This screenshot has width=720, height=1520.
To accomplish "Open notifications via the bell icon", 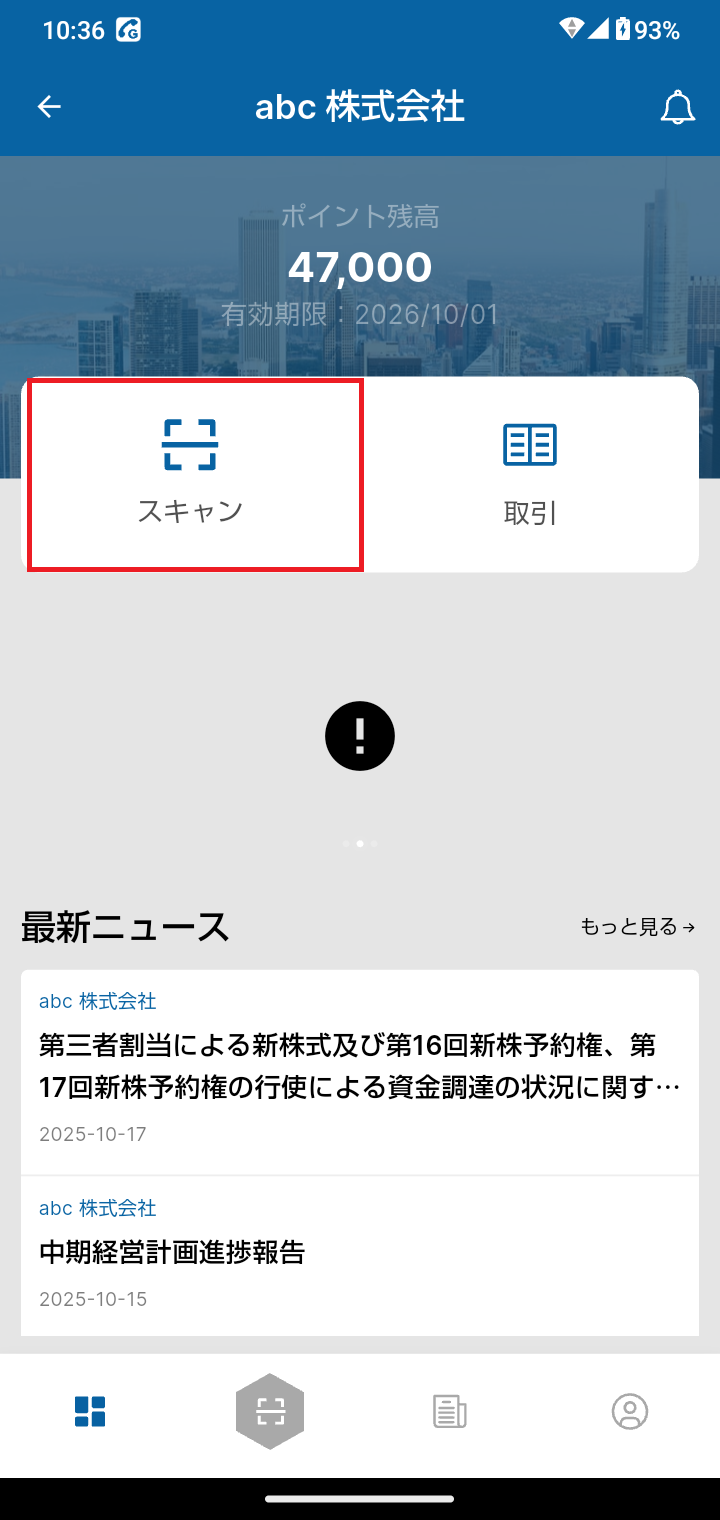I will 678,107.
